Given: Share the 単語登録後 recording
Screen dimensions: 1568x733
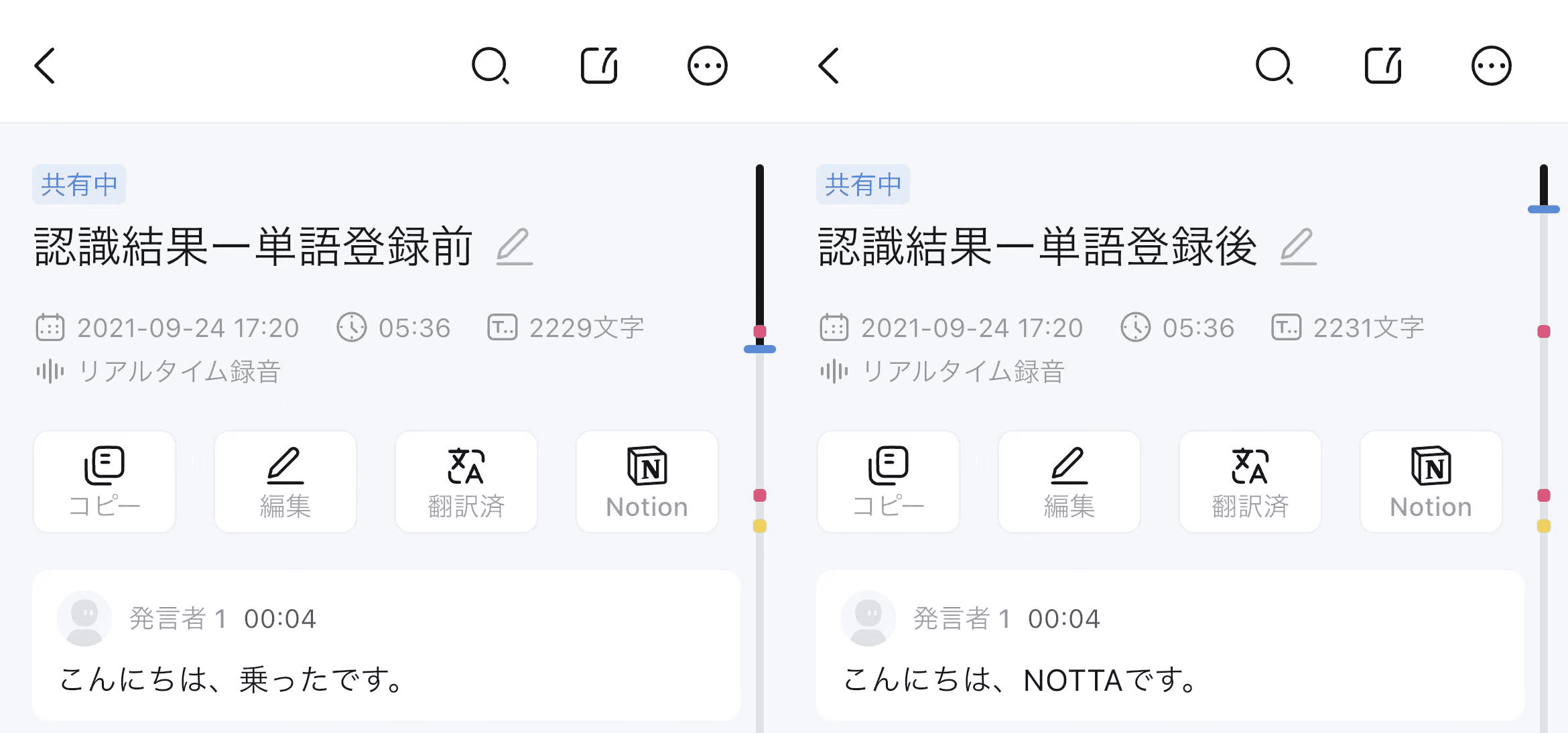Looking at the screenshot, I should coord(1382,66).
